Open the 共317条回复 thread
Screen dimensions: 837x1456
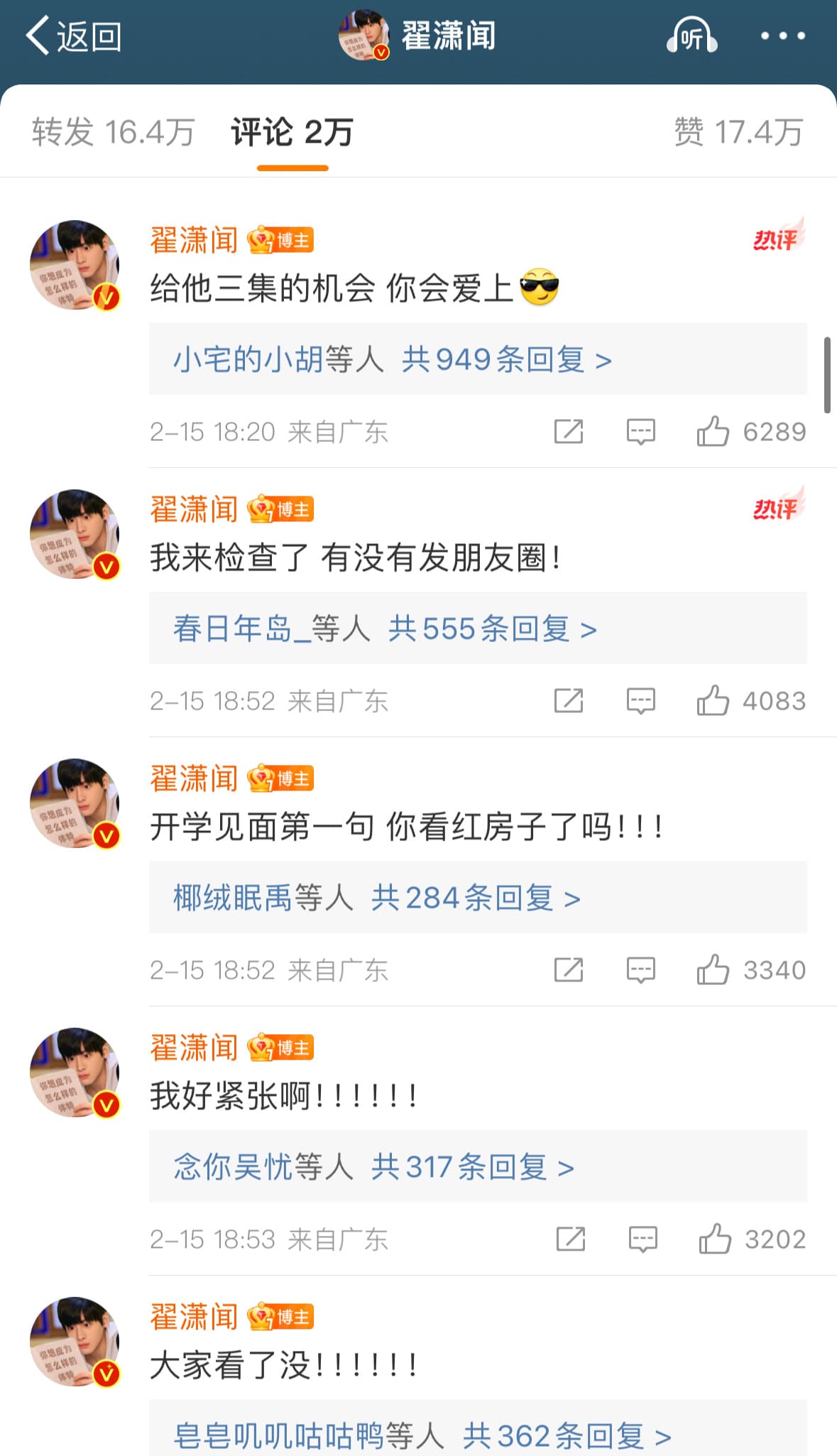(x=471, y=1167)
